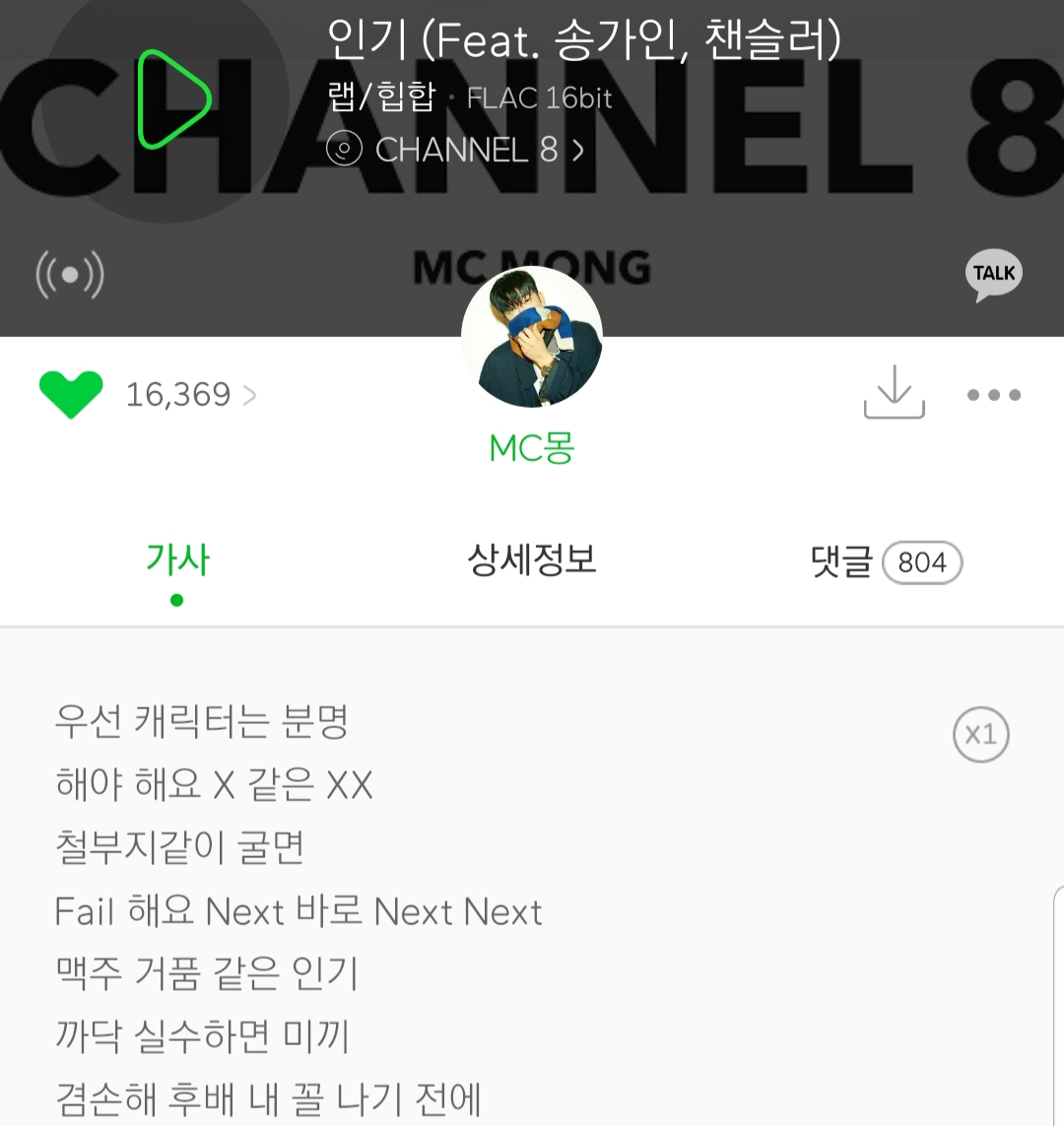Tap the 804 comment count badge
The height and width of the screenshot is (1126, 1064).
coord(921,563)
